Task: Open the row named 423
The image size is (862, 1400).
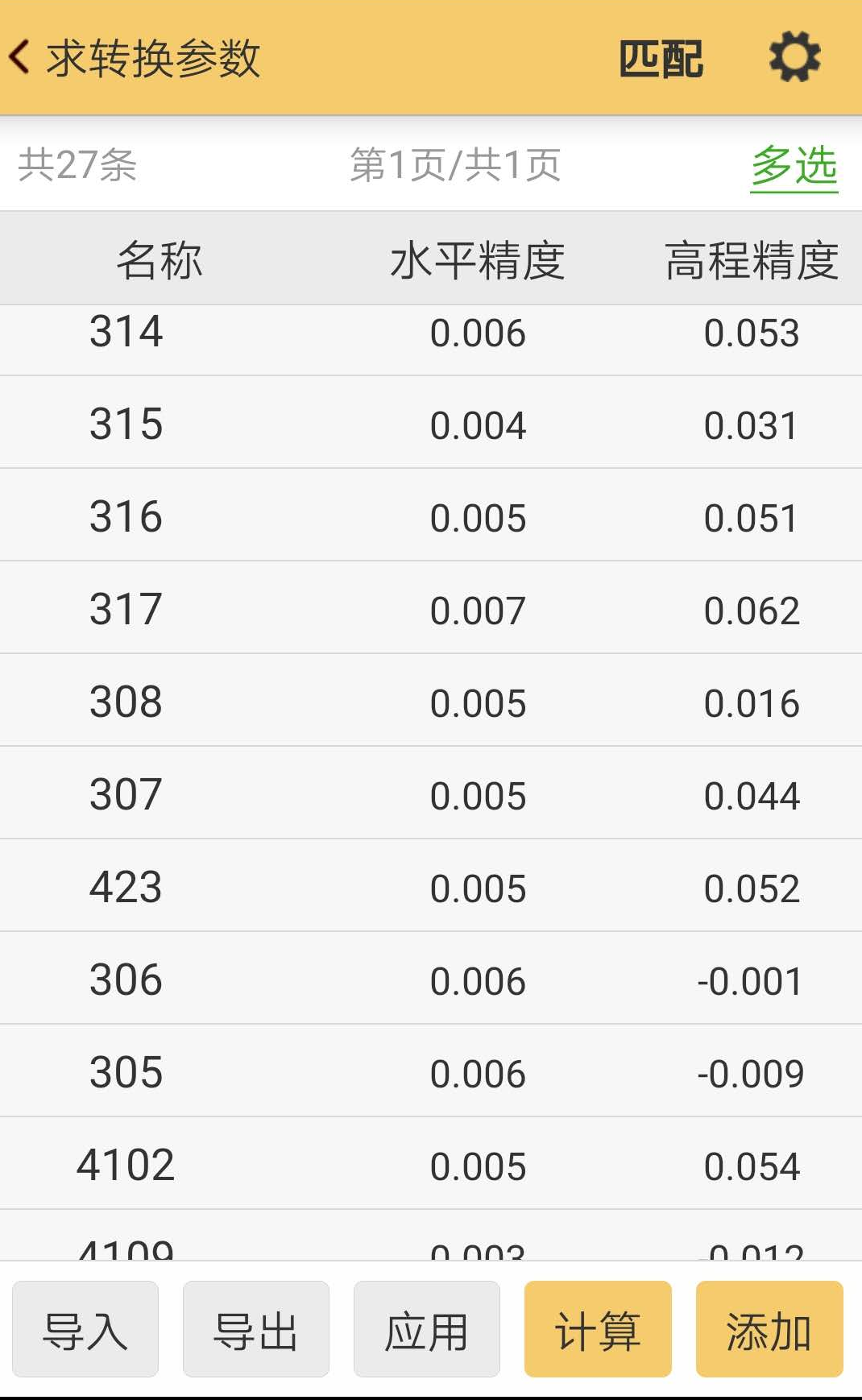Action: (x=431, y=885)
